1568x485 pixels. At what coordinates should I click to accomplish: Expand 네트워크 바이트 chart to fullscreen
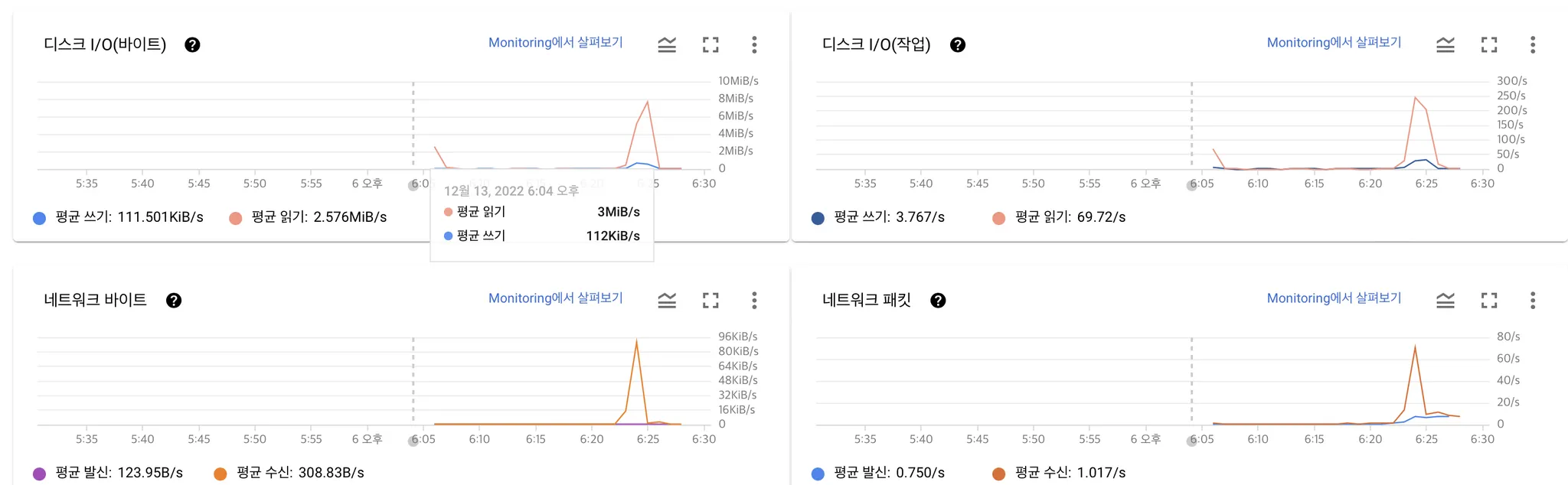[x=710, y=301]
